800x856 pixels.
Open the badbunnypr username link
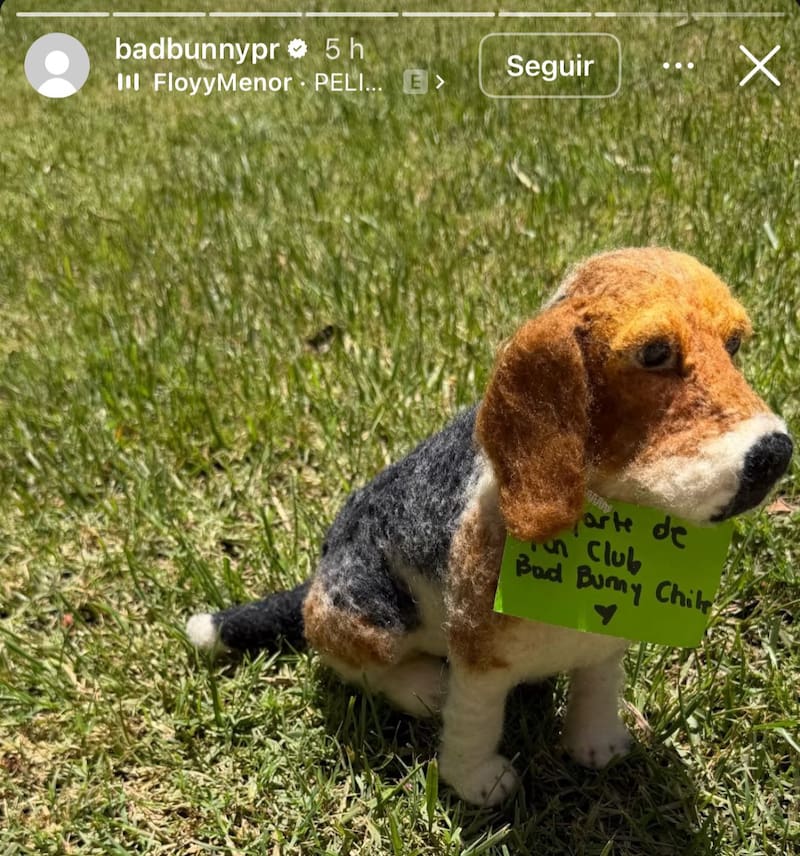click(197, 49)
